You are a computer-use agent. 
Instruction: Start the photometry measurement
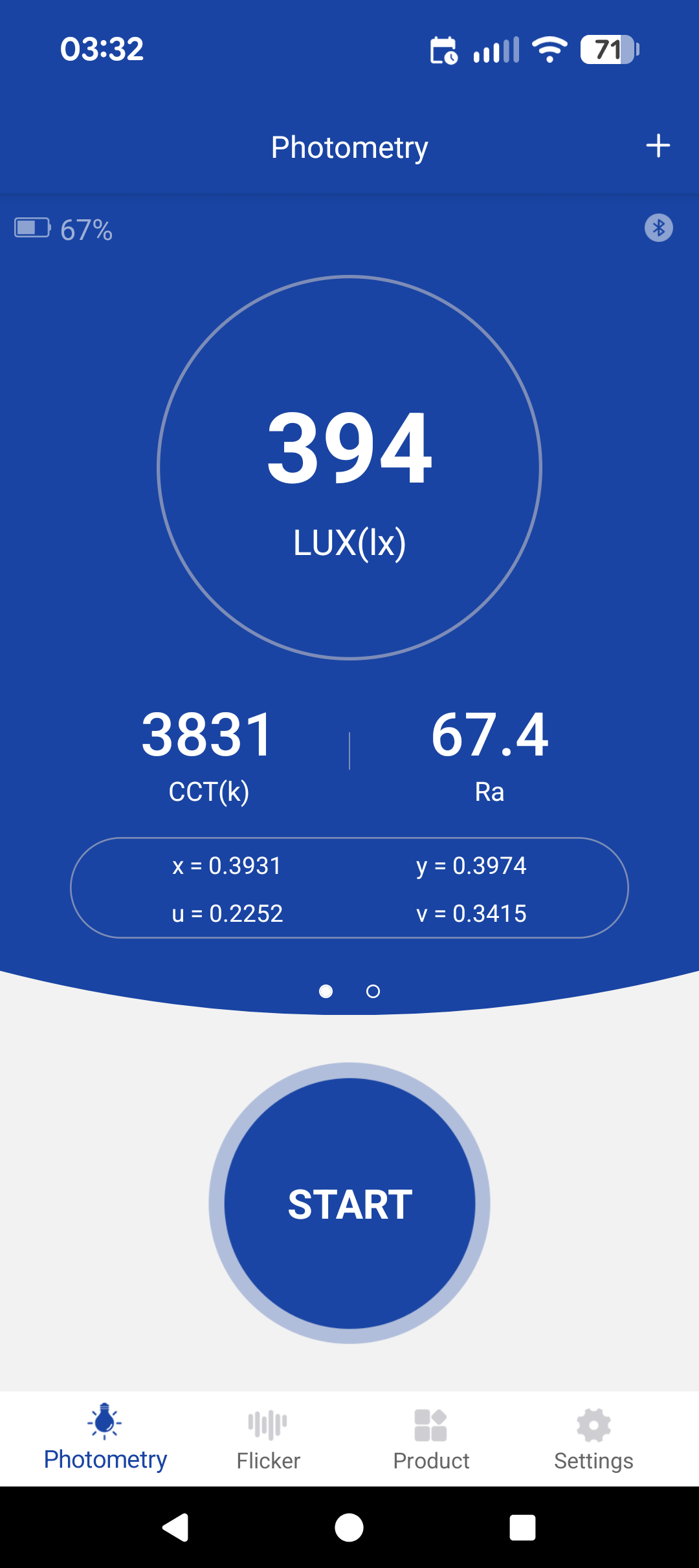pos(349,1203)
